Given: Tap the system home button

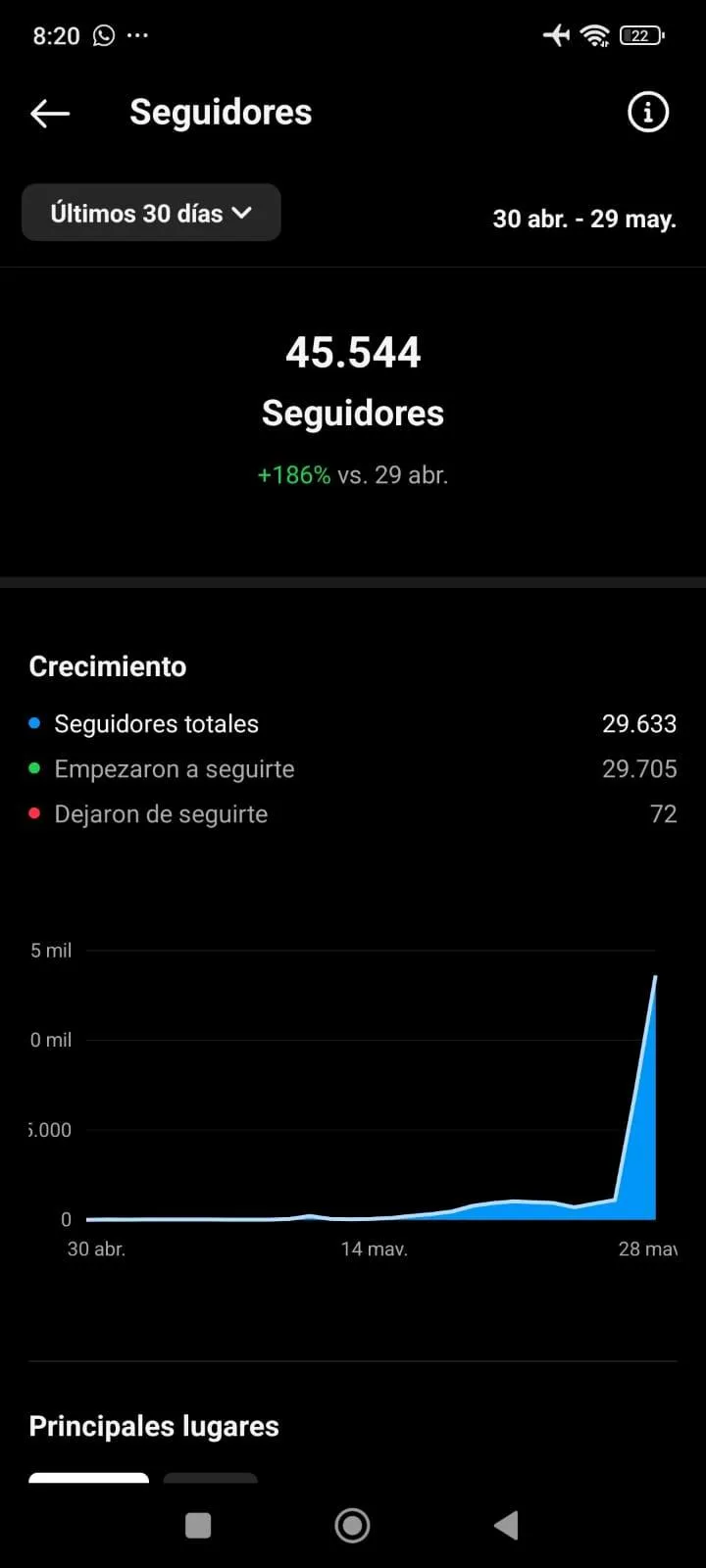Looking at the screenshot, I should pos(352,1525).
